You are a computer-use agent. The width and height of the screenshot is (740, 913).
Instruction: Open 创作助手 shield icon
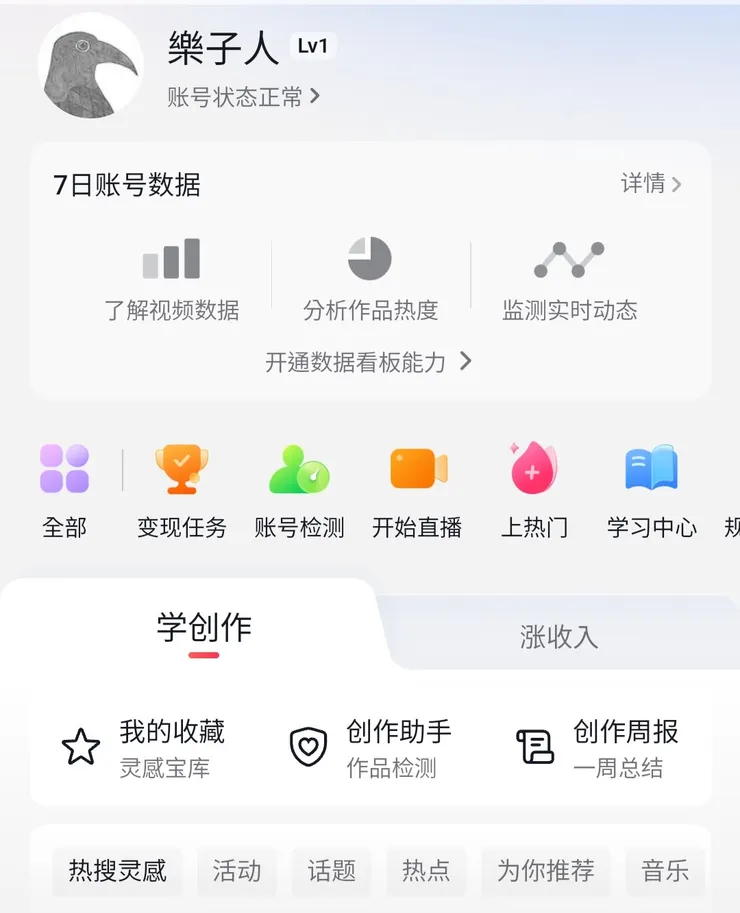310,744
